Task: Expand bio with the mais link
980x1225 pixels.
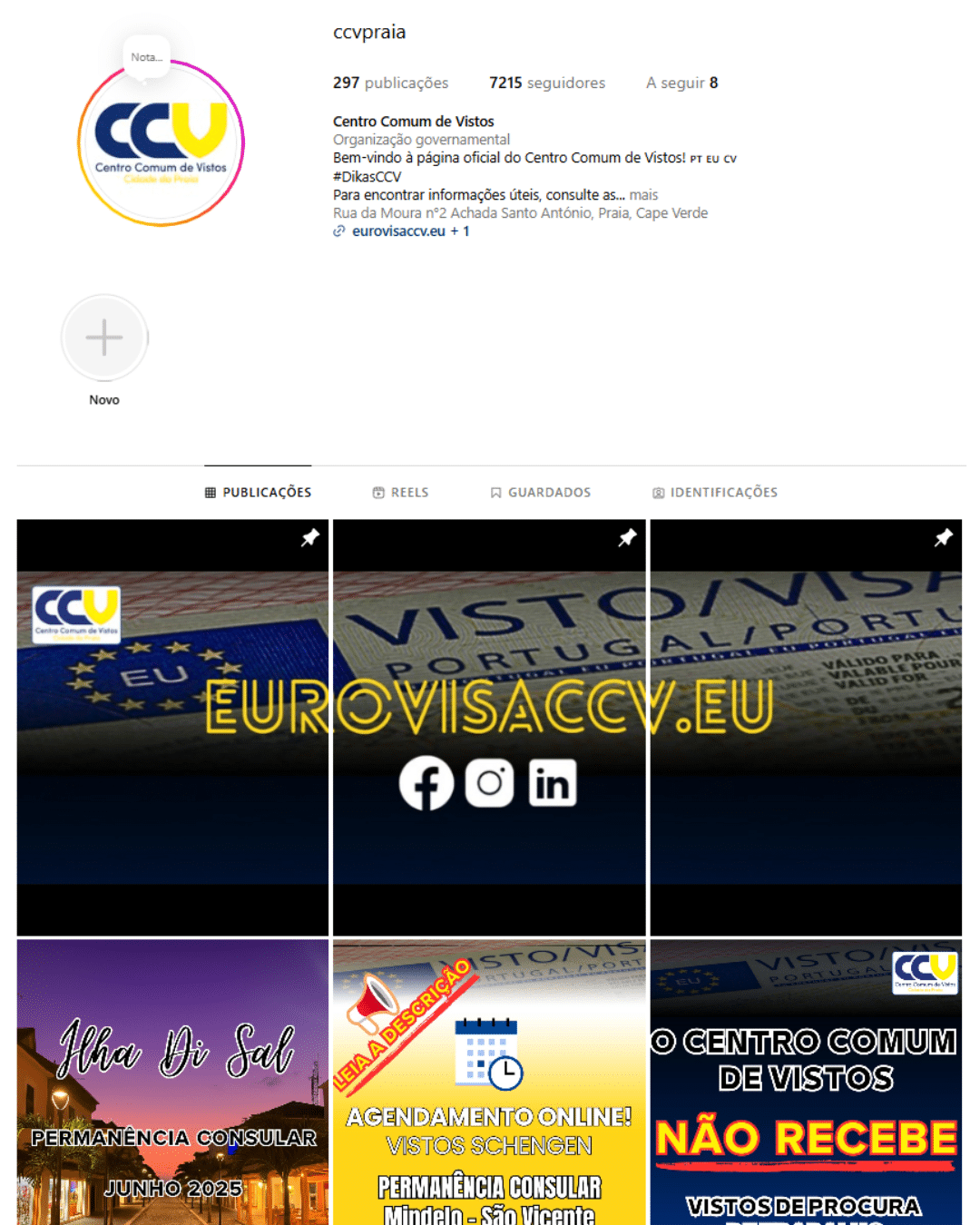Action: [643, 195]
